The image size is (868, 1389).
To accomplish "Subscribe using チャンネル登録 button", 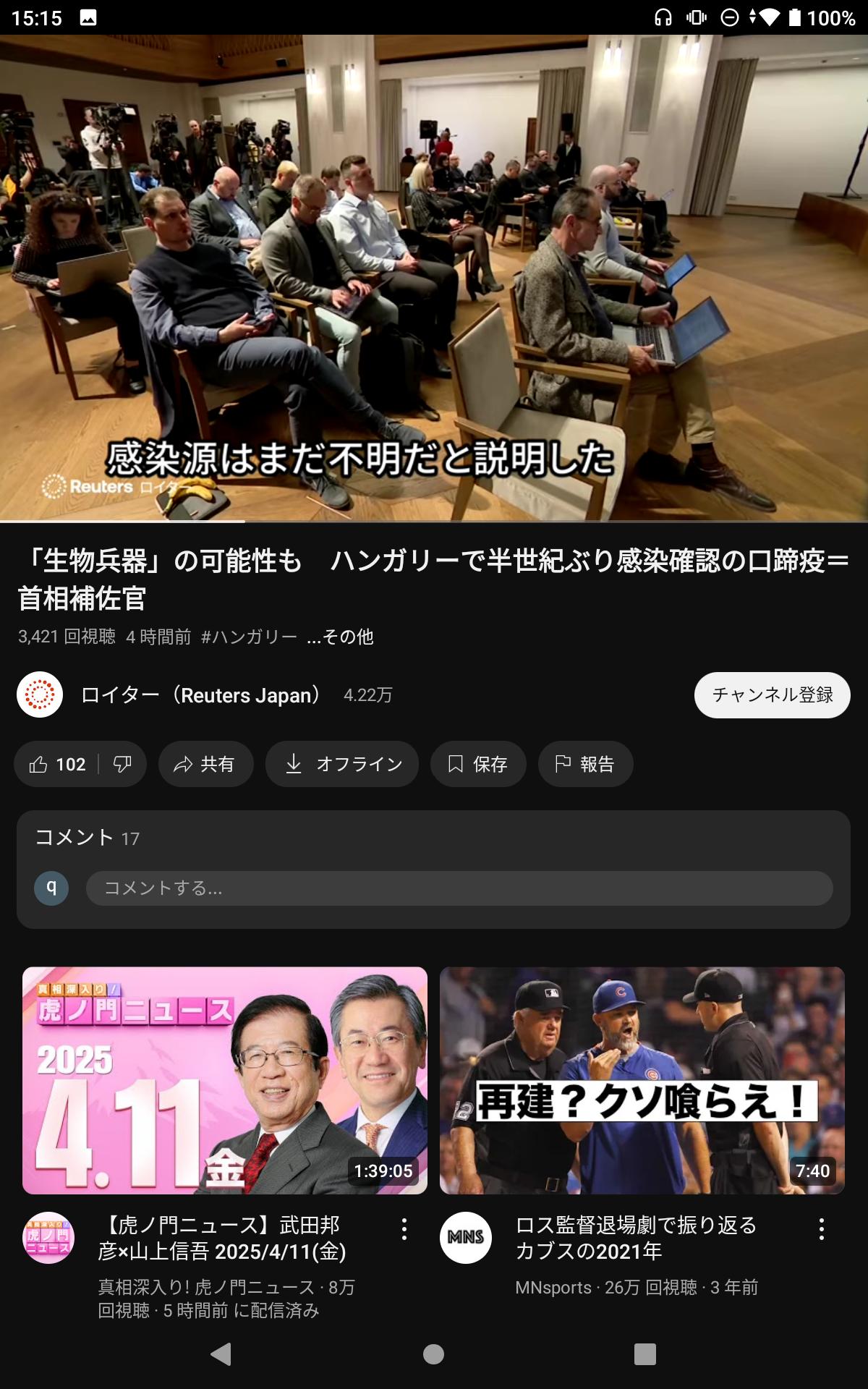I will 772,694.
